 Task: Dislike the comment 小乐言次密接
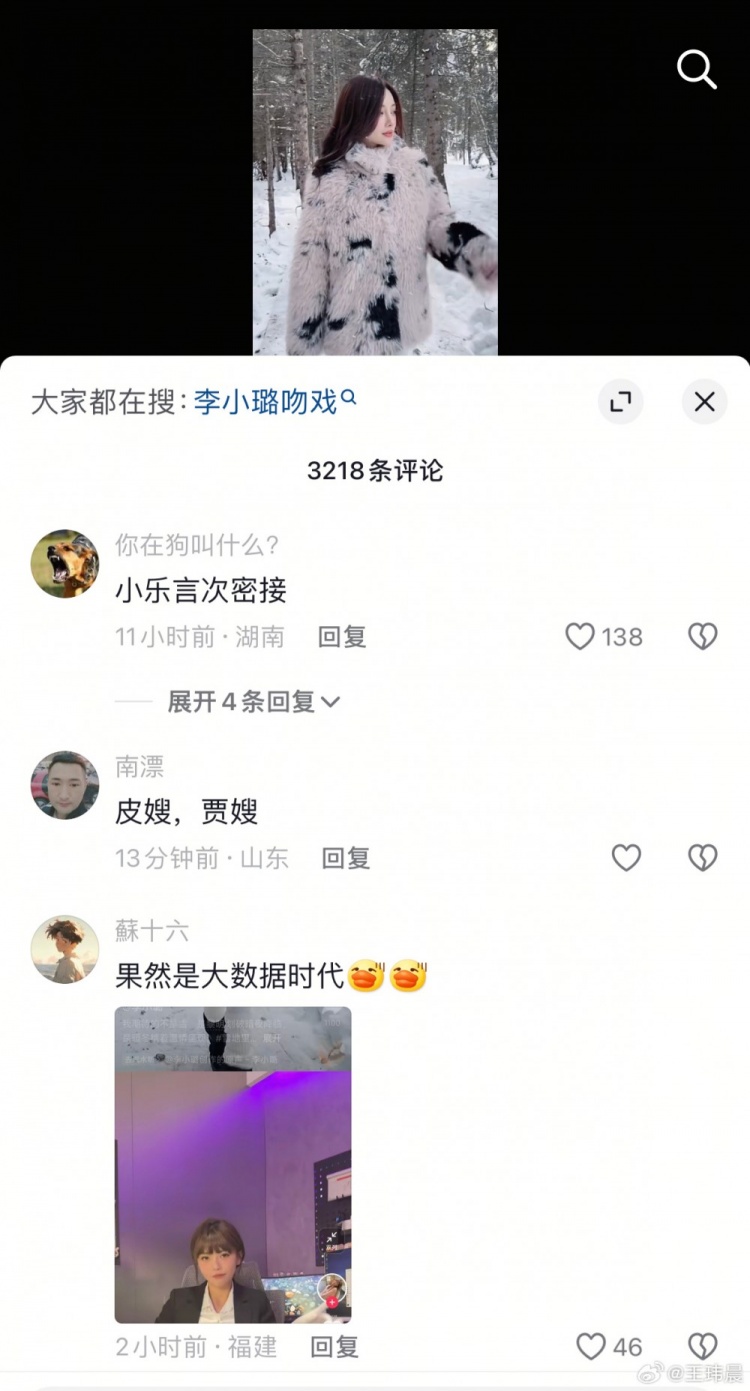click(x=702, y=637)
